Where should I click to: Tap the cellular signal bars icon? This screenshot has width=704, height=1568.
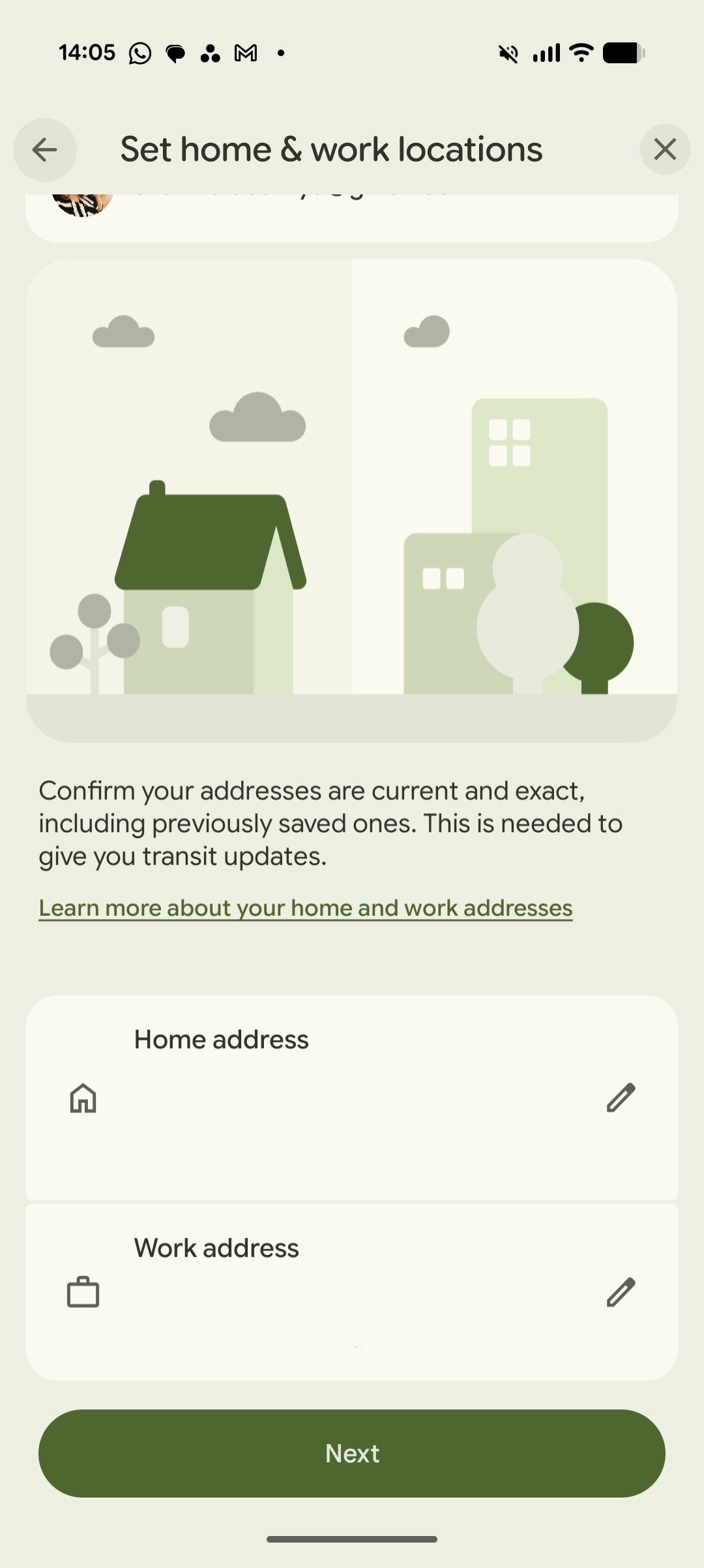click(x=546, y=52)
